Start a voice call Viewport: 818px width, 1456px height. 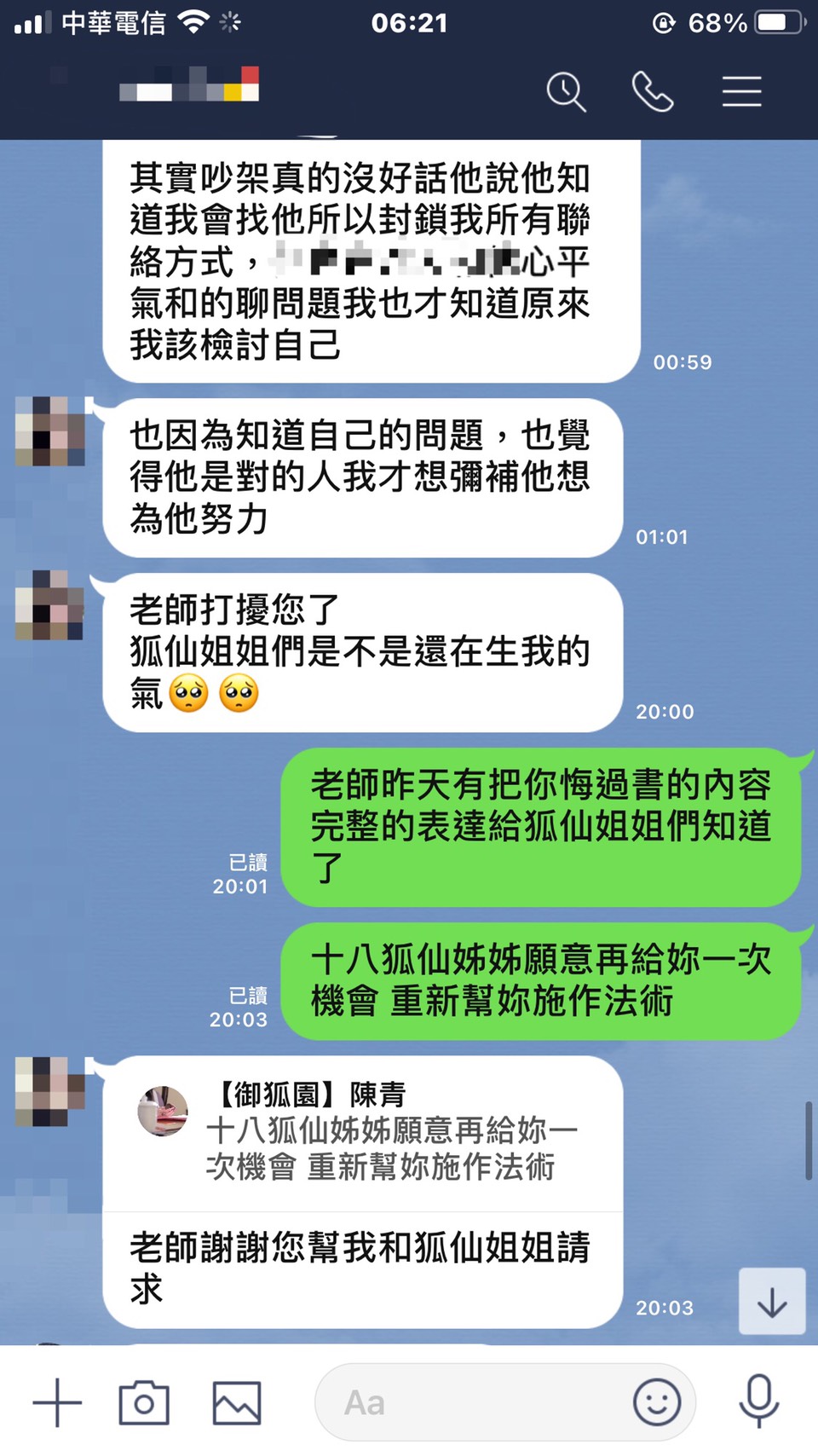653,91
